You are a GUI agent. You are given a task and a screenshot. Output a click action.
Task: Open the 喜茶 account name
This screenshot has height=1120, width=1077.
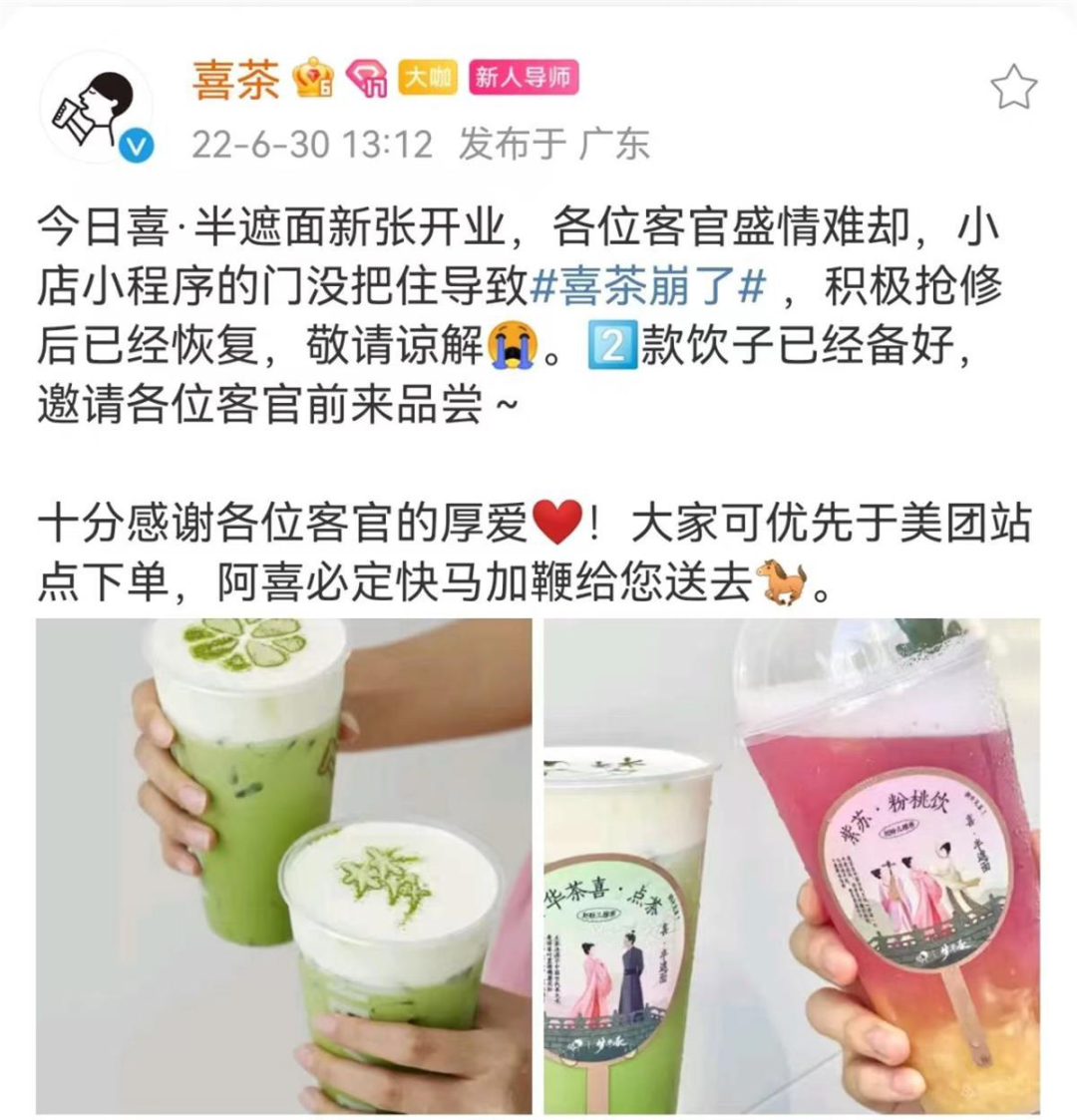pyautogui.click(x=235, y=79)
